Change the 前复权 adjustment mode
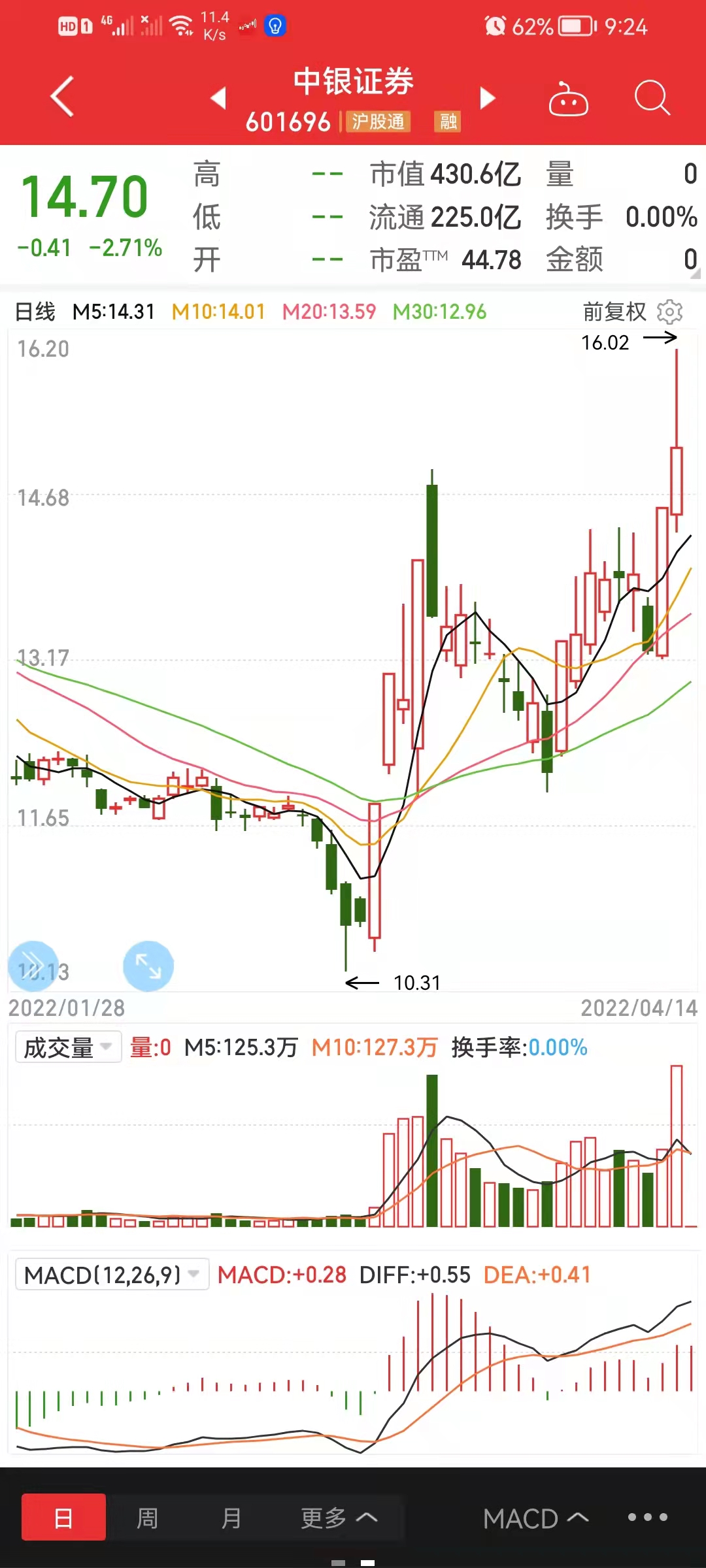This screenshot has height=1568, width=706. (614, 312)
